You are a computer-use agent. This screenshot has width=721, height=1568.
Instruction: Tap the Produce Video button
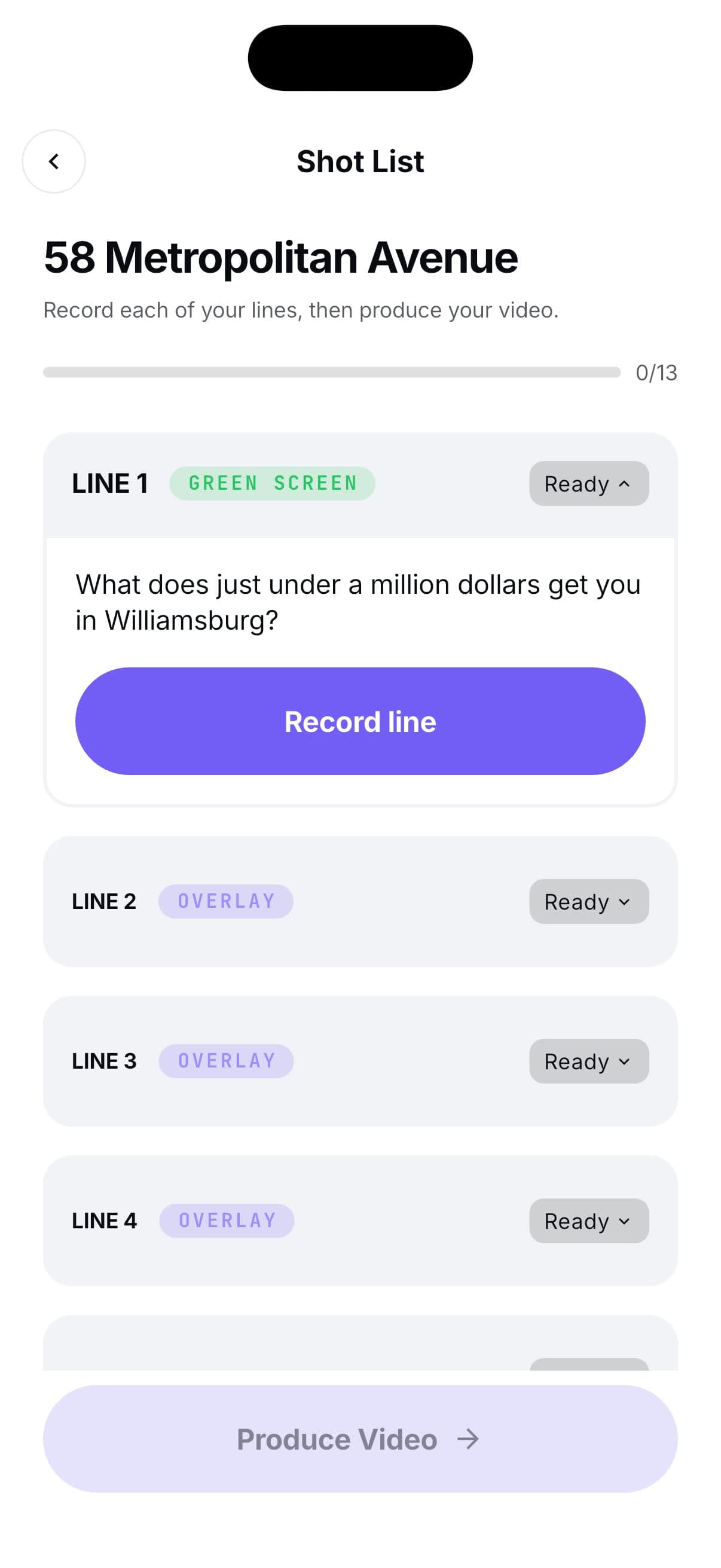(x=360, y=1439)
